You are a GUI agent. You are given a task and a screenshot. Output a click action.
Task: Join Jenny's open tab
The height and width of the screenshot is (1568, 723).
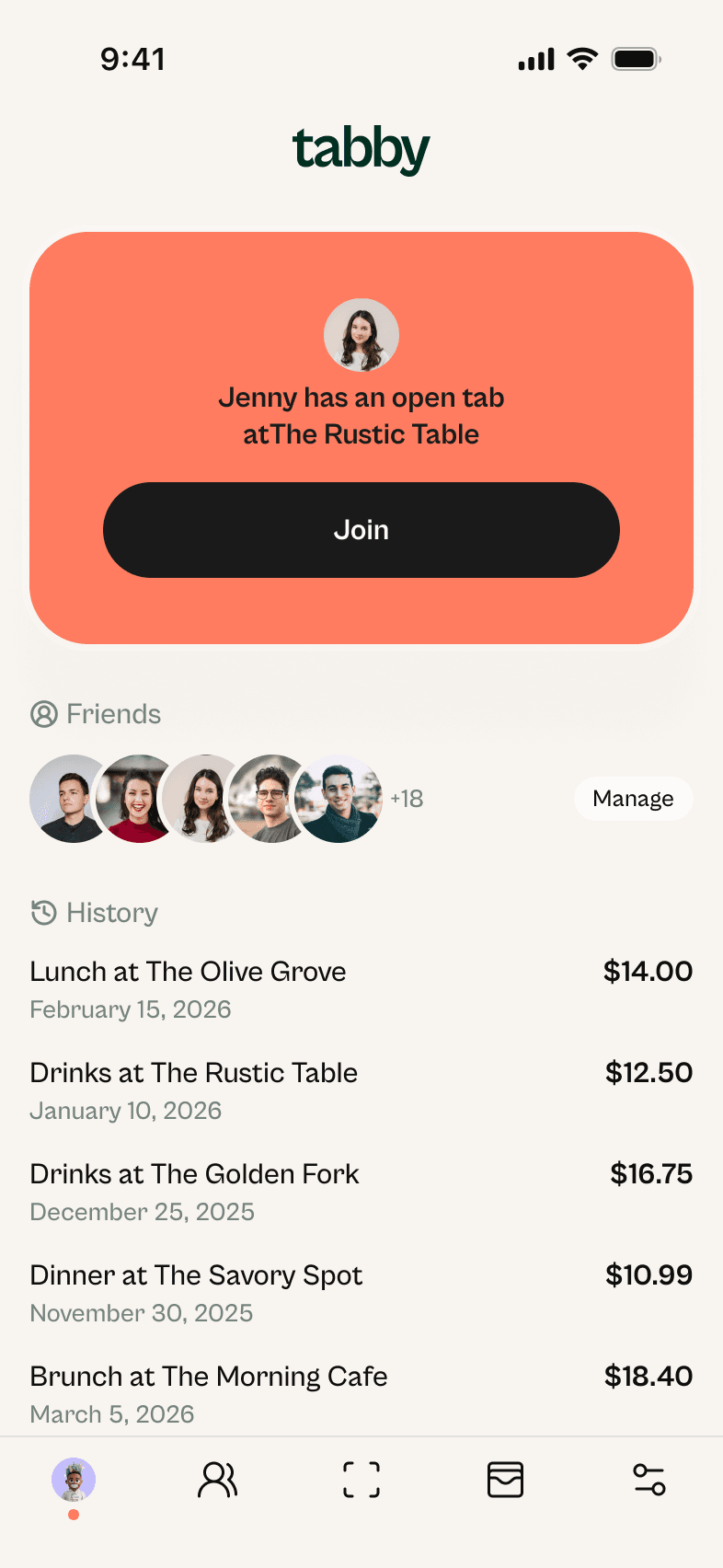(x=361, y=530)
